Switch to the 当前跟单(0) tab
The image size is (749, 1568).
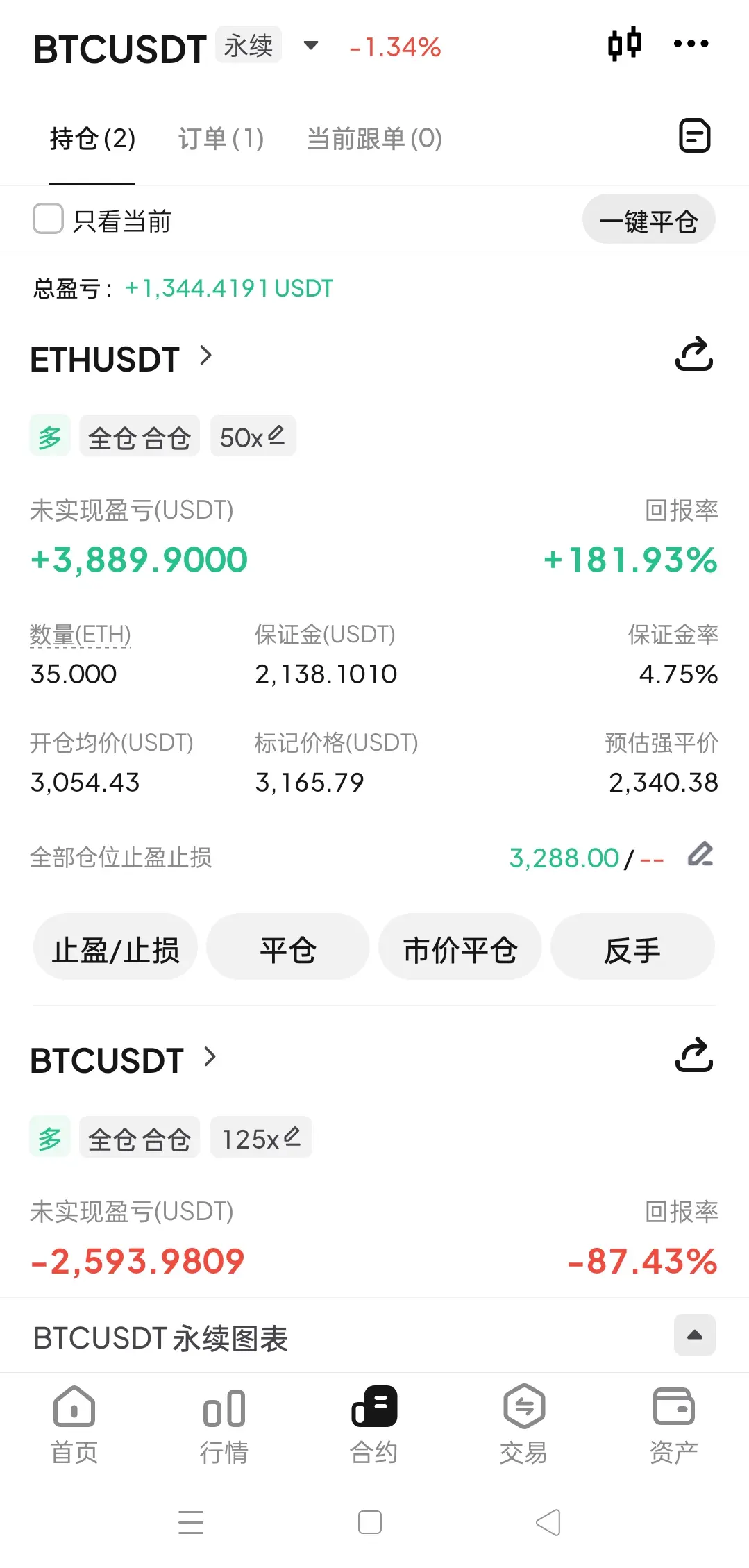[374, 139]
